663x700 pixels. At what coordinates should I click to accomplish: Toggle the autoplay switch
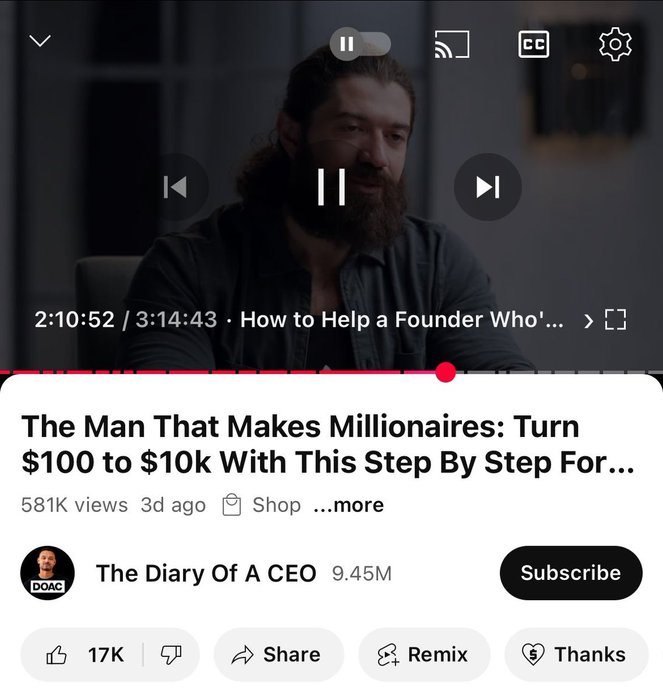coord(360,44)
